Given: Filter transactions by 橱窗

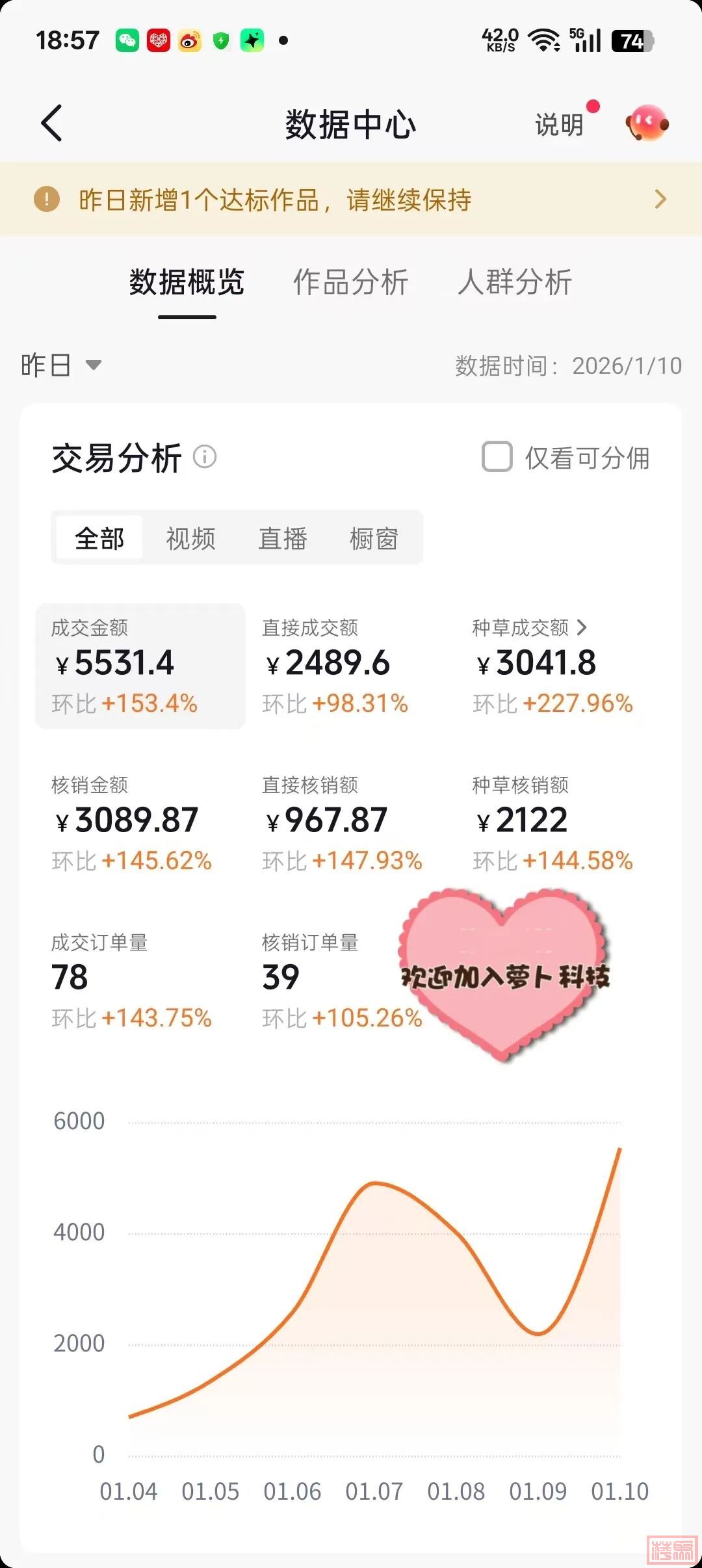Looking at the screenshot, I should click(374, 538).
